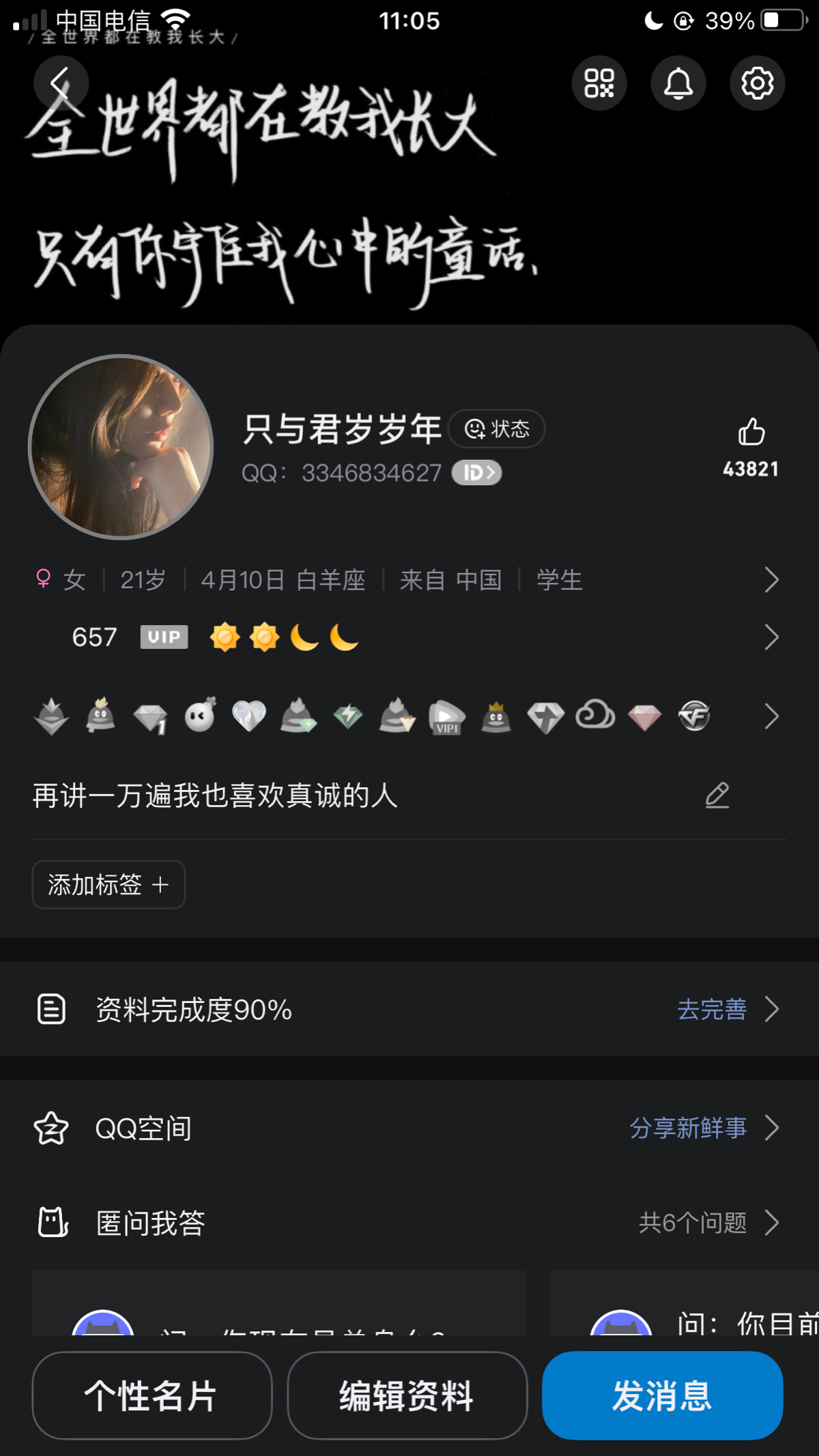The image size is (819, 1456).
Task: Tap the back arrow on the profile
Action: click(x=61, y=83)
